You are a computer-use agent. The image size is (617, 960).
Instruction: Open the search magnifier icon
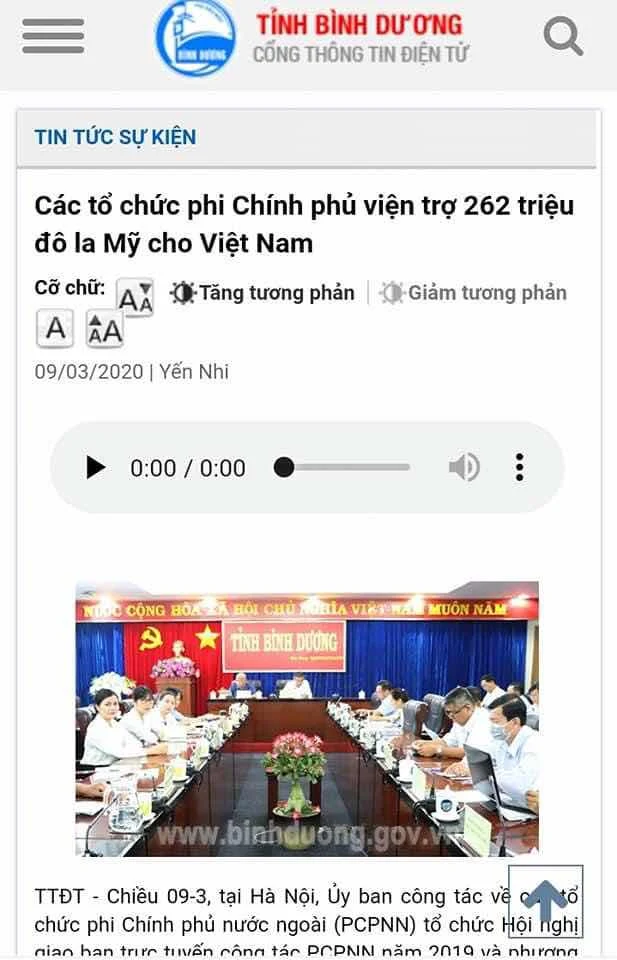[563, 38]
